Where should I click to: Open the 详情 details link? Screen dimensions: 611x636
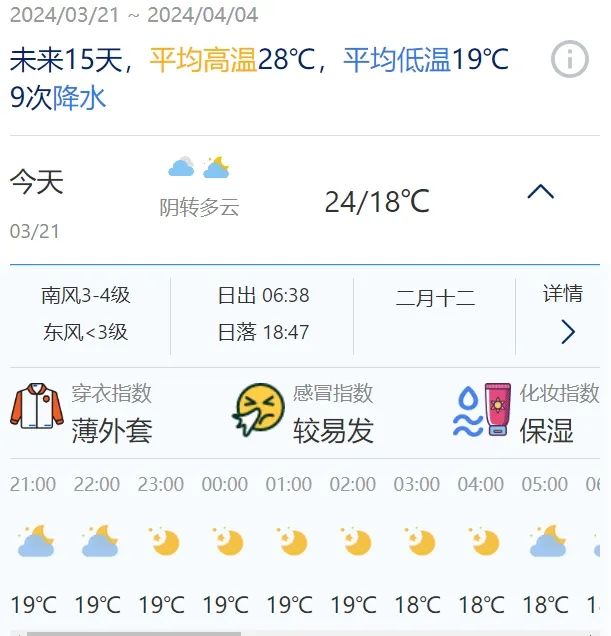[563, 312]
